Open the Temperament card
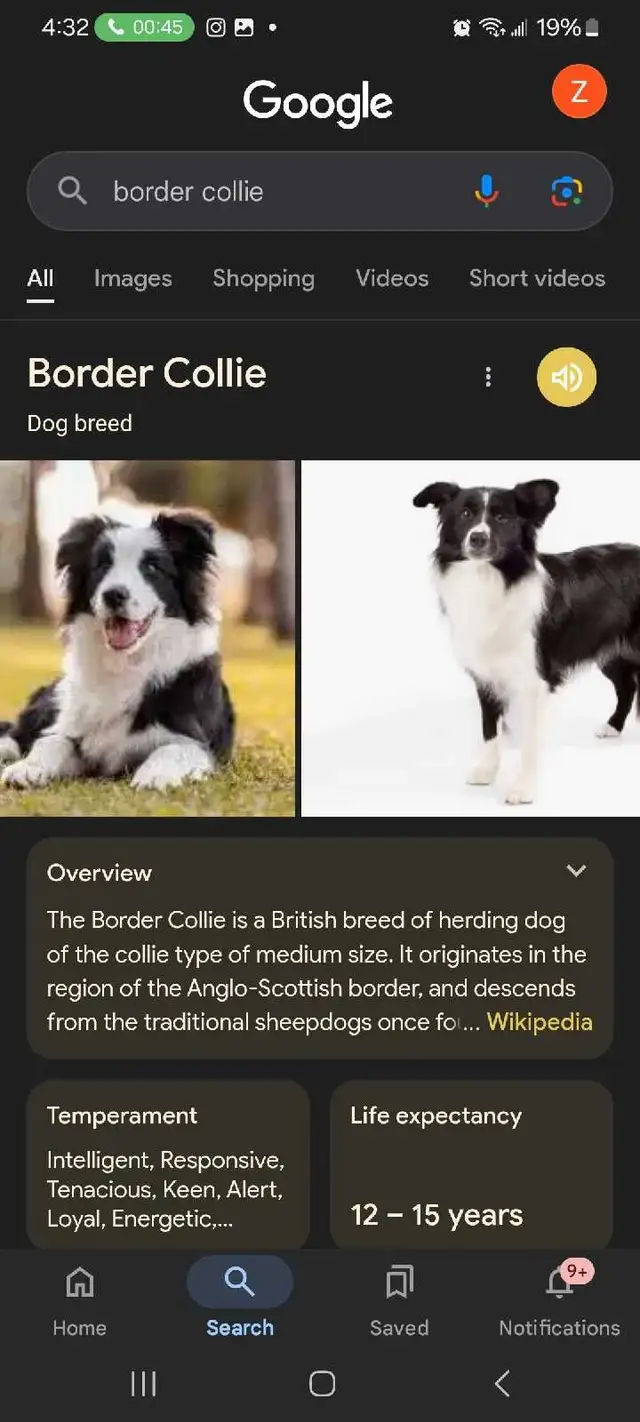This screenshot has width=640, height=1422. coord(168,1165)
